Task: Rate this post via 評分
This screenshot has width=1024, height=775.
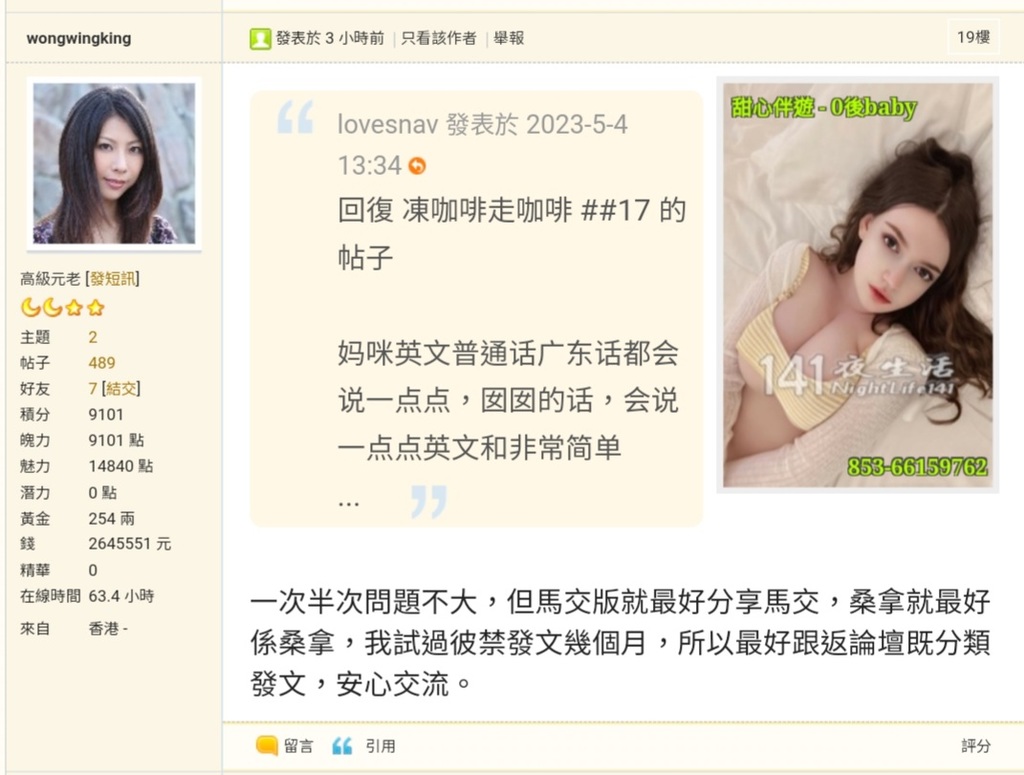Action: [976, 746]
